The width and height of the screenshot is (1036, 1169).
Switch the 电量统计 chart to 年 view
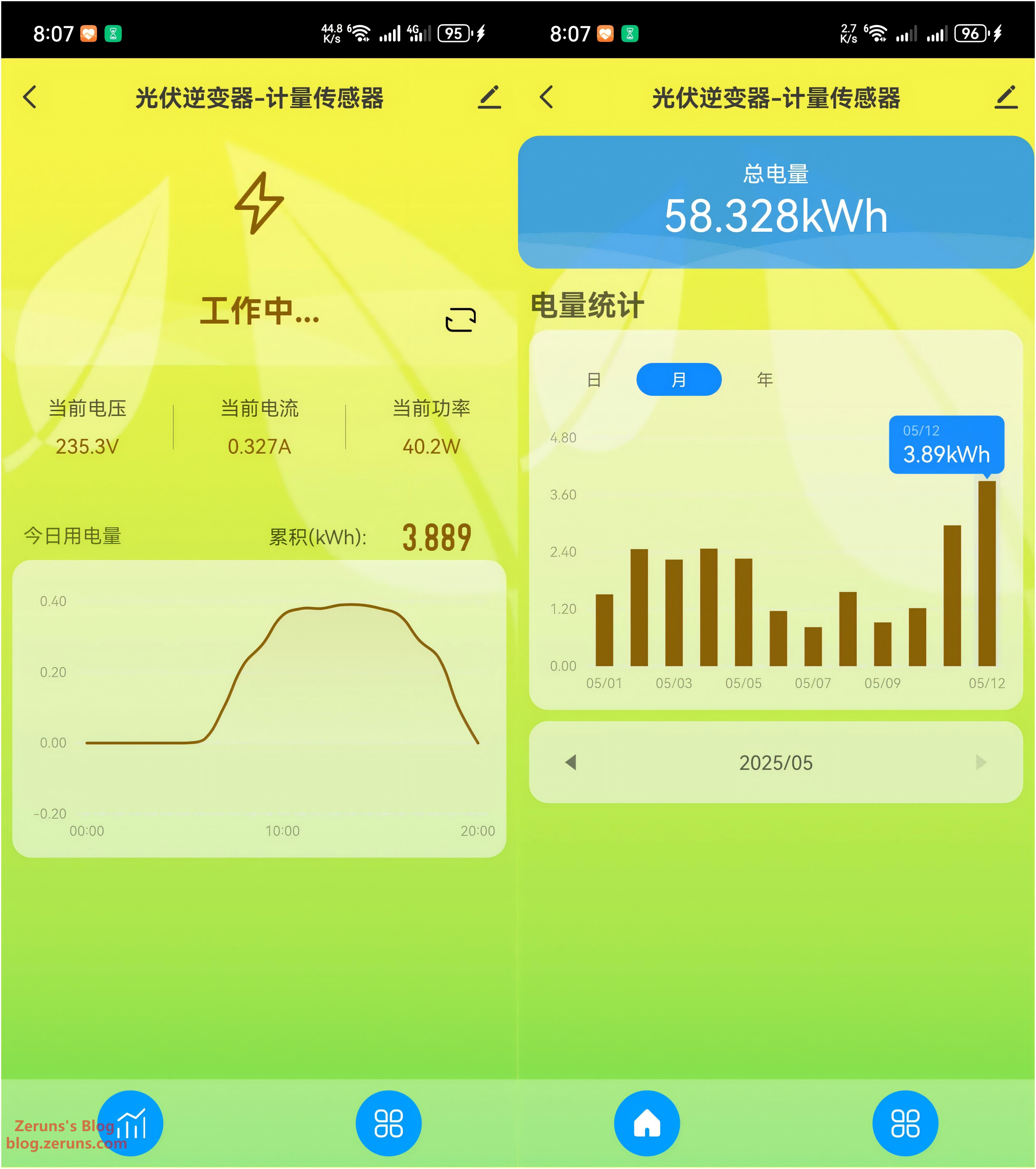tap(764, 380)
